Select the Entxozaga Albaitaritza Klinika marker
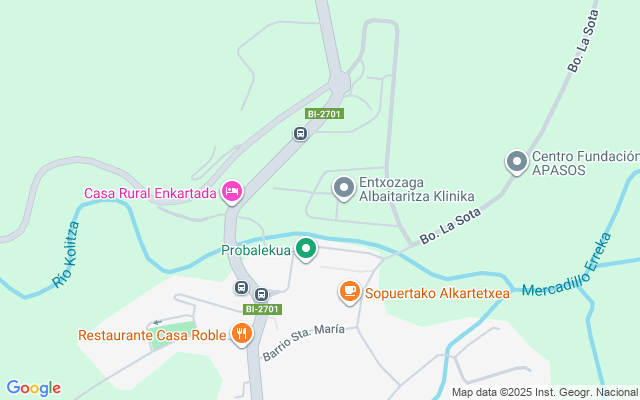Image resolution: width=640 pixels, height=400 pixels. (344, 188)
